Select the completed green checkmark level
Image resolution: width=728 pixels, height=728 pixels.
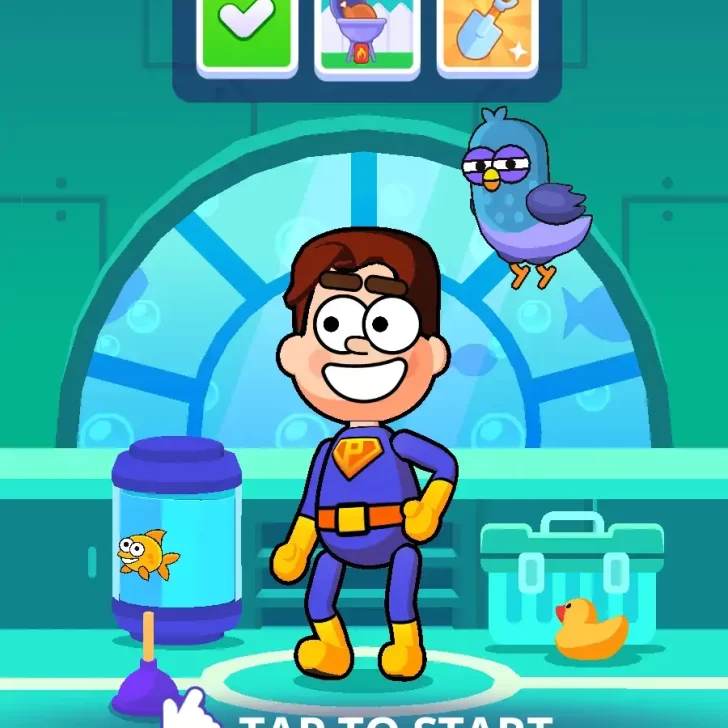coord(246,33)
